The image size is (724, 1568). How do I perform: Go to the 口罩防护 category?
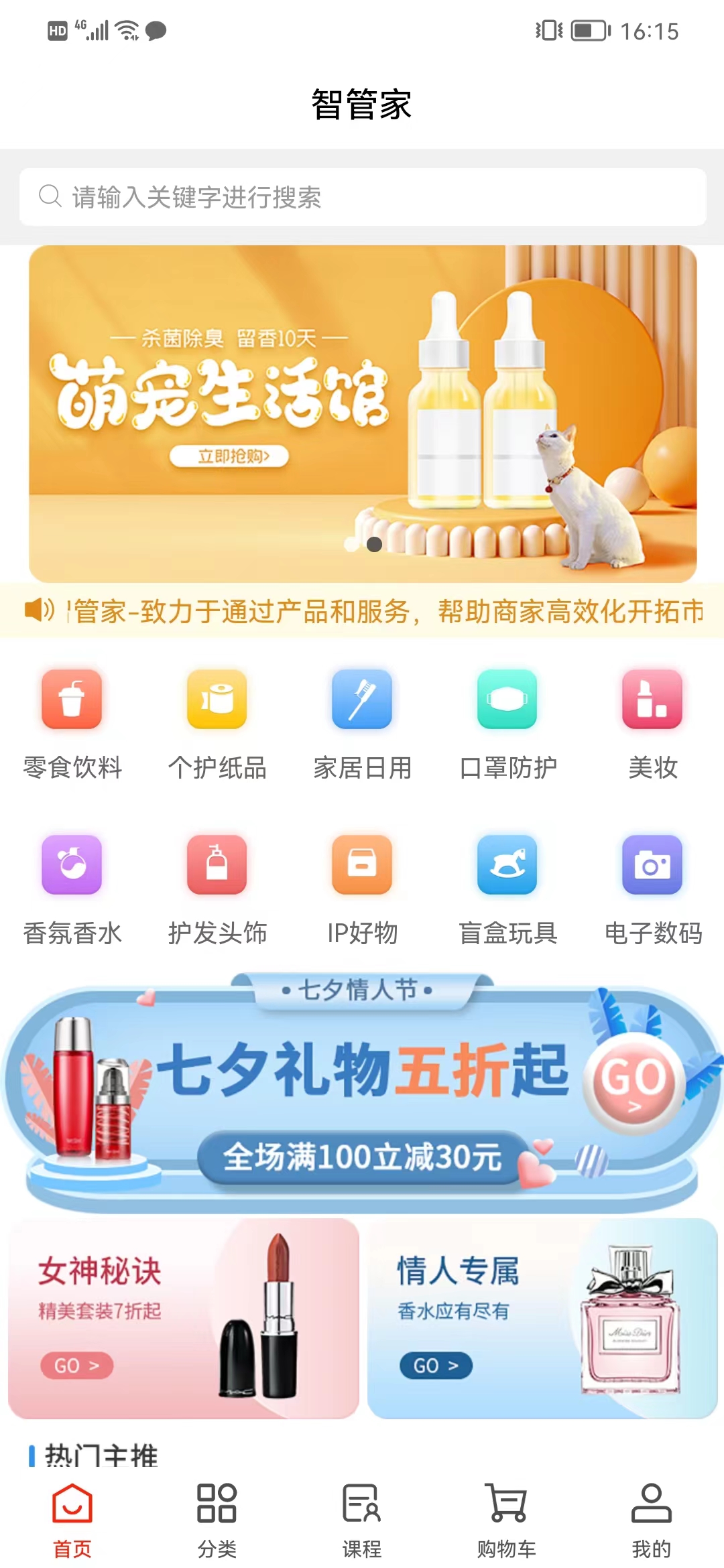[x=507, y=724]
